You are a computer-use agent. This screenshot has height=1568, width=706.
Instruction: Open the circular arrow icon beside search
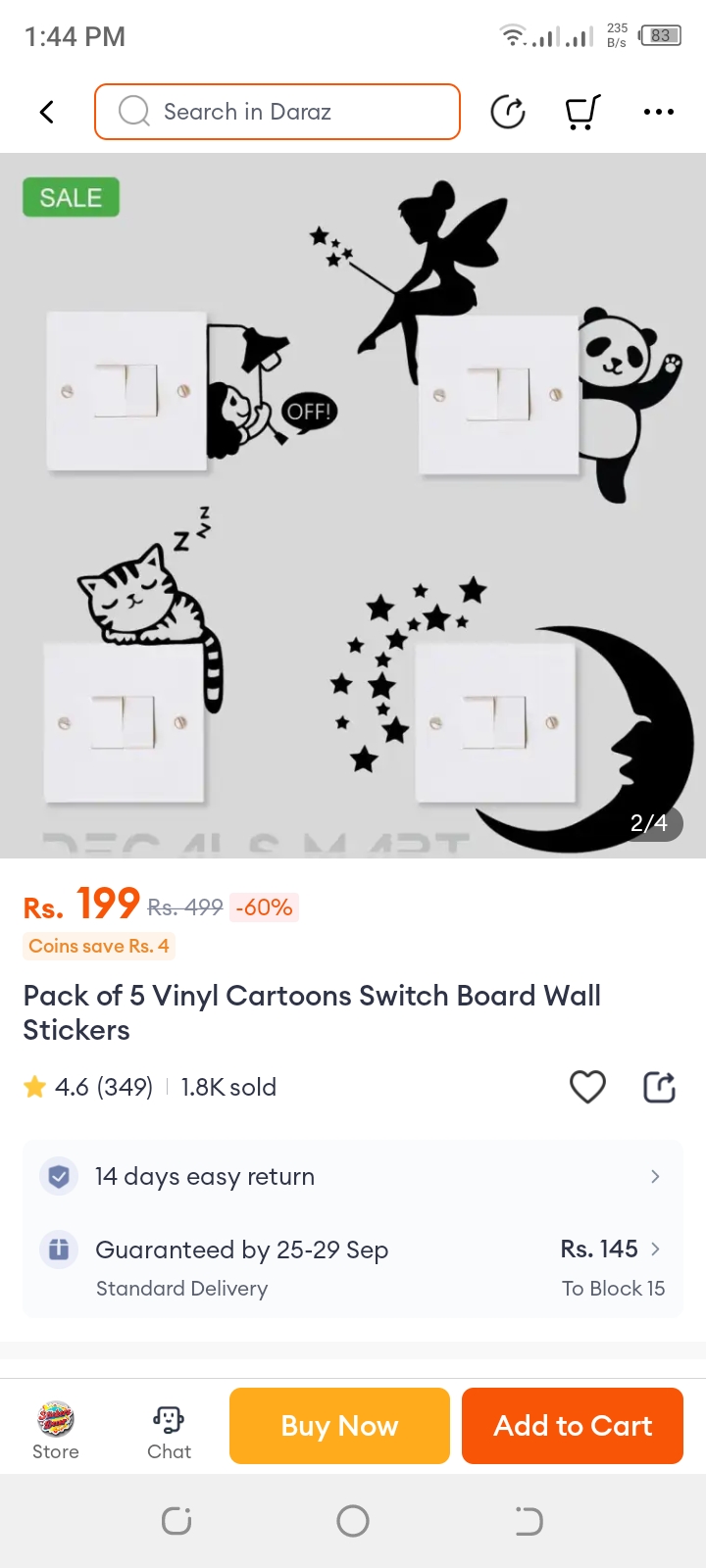[x=507, y=112]
